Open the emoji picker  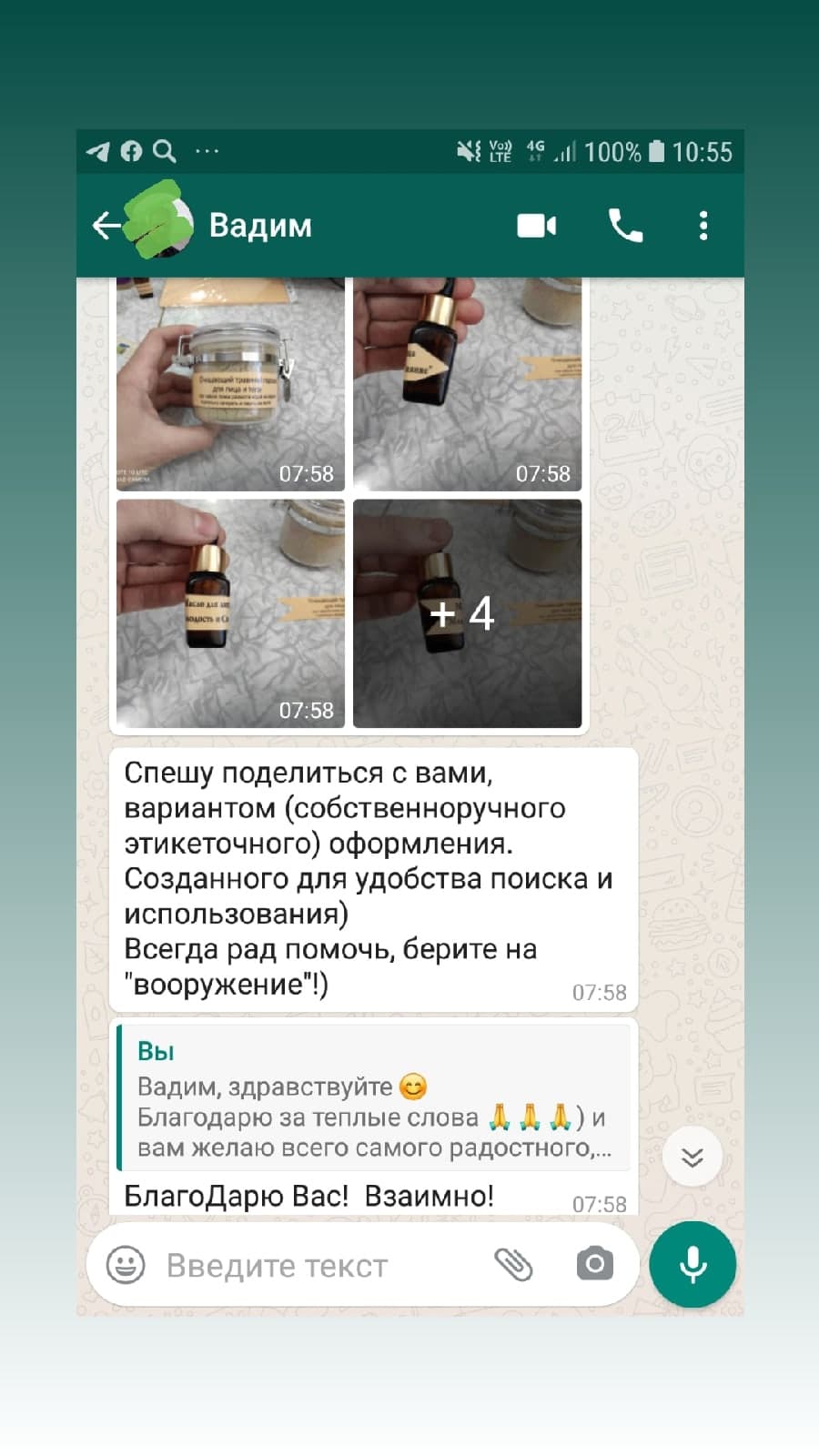(126, 1265)
